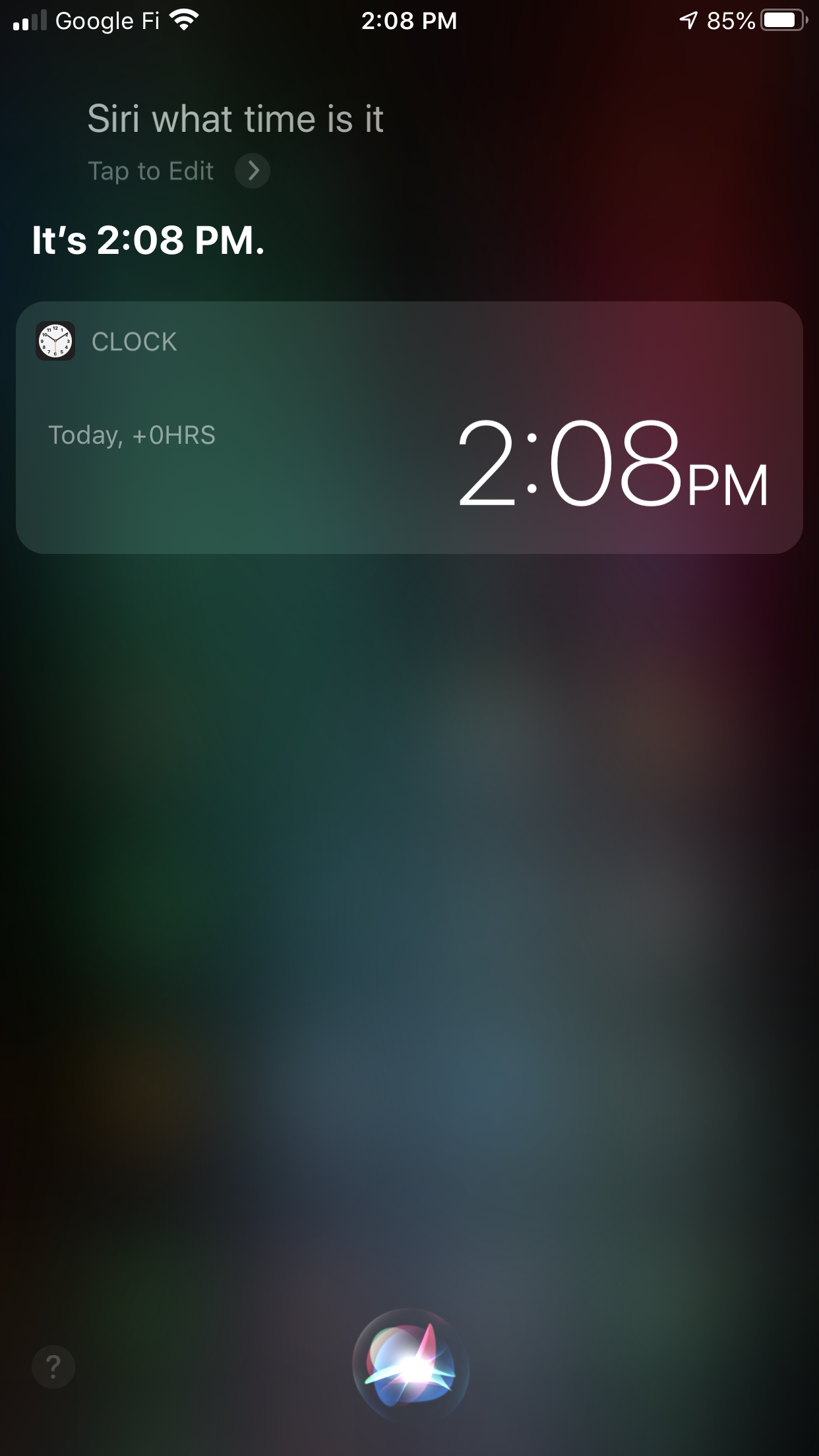This screenshot has width=819, height=1456.
Task: Open the Clock card showing 2:08 PM
Action: pyautogui.click(x=409, y=427)
